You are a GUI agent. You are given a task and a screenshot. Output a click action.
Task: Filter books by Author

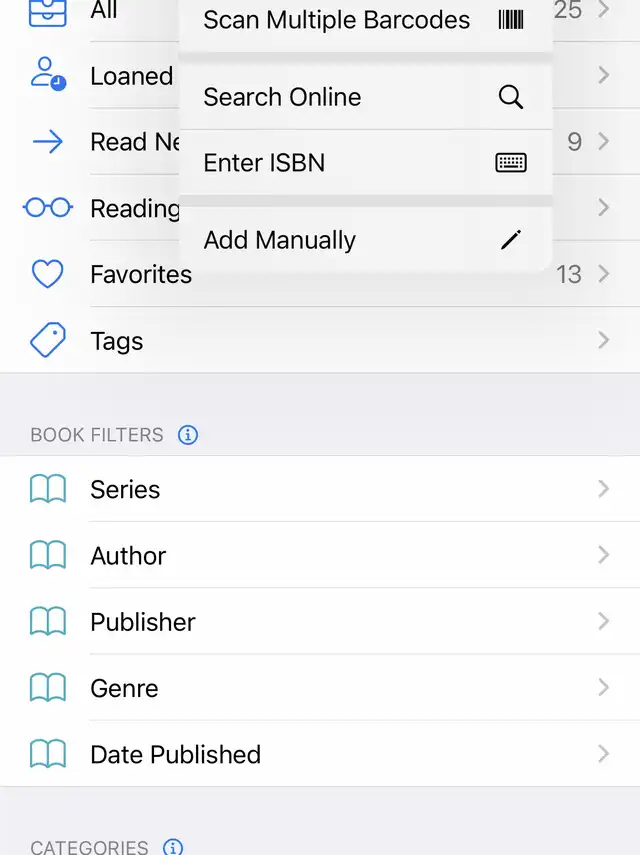point(128,555)
